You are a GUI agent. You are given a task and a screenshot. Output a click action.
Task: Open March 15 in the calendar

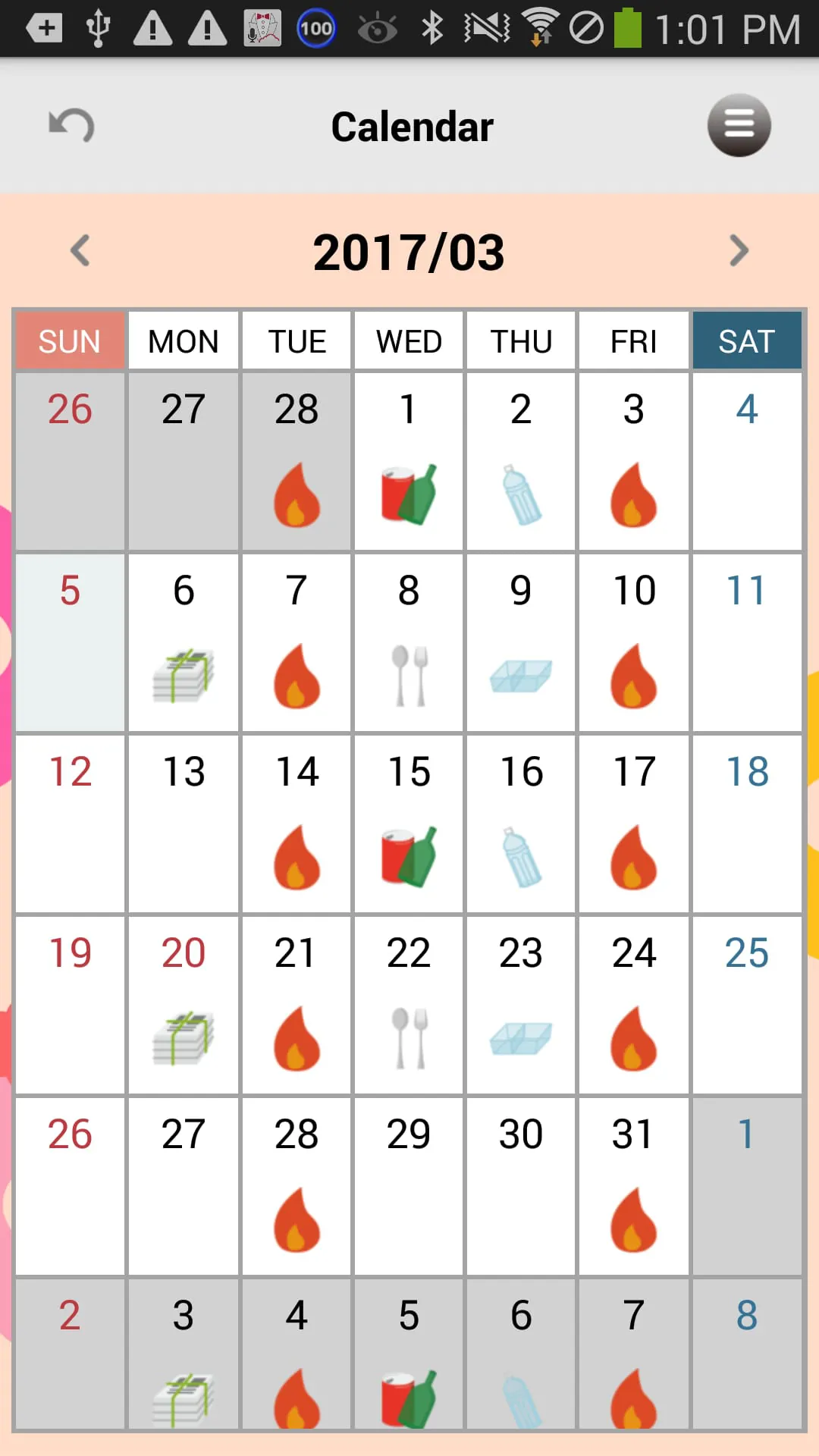coord(409,824)
